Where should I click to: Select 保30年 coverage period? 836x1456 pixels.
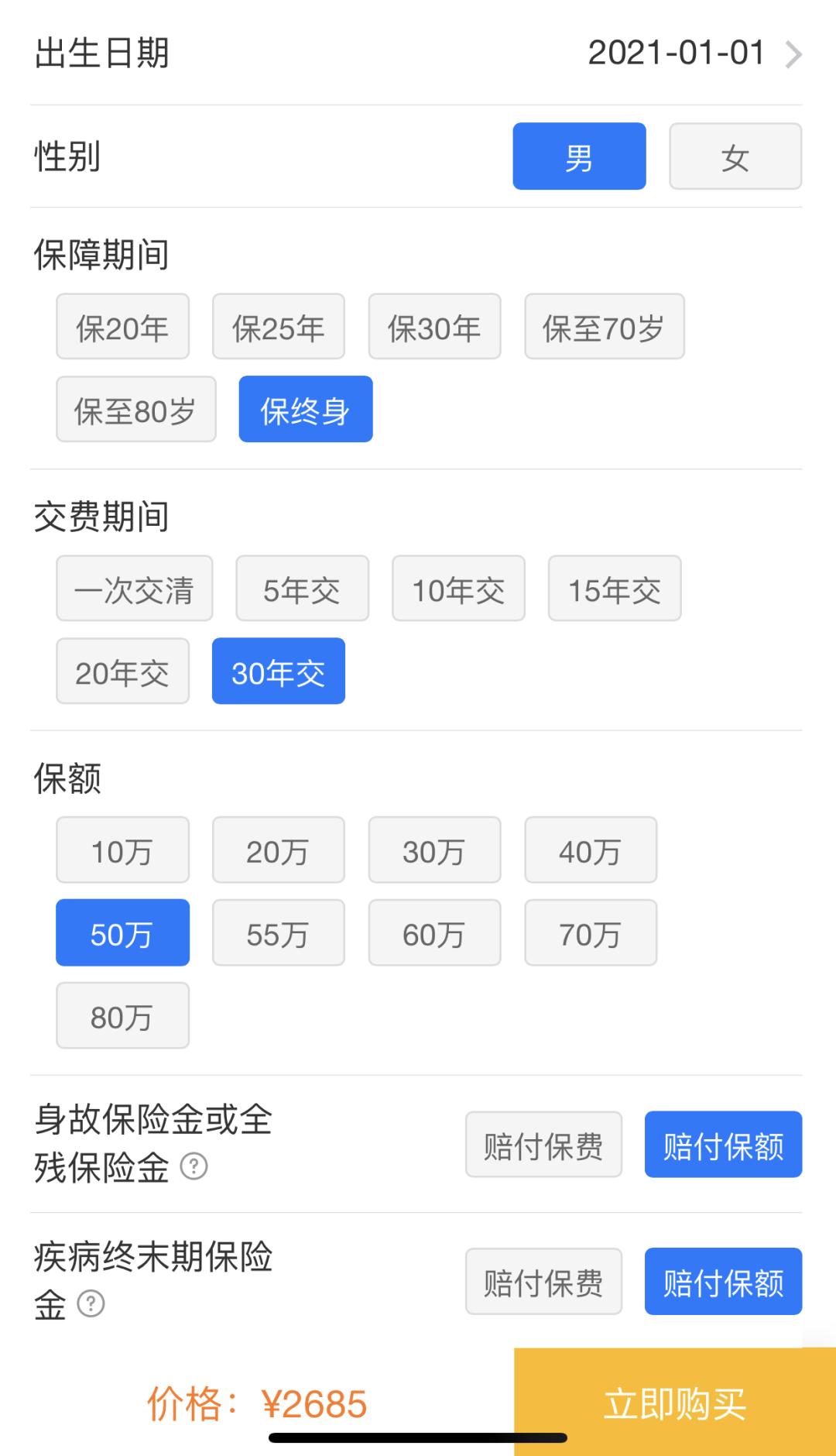click(x=434, y=326)
